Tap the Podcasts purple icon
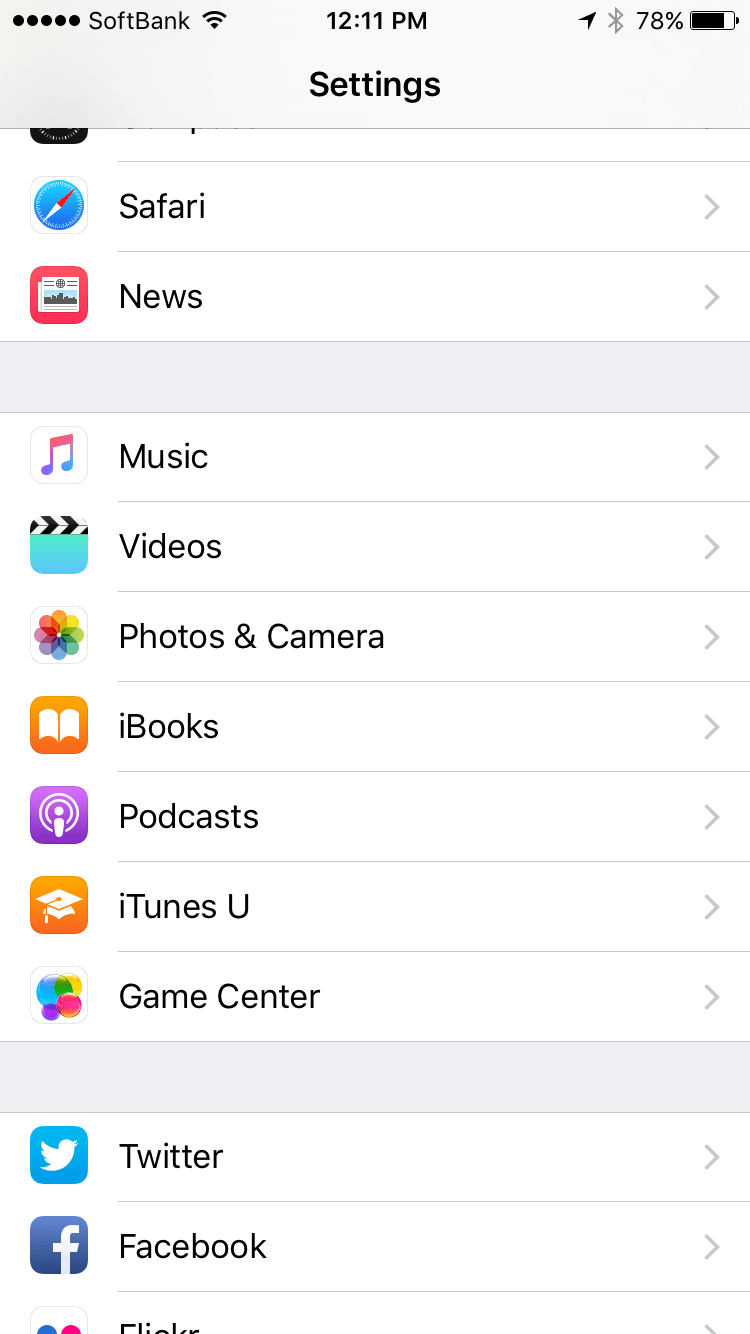The image size is (750, 1334). 58,816
